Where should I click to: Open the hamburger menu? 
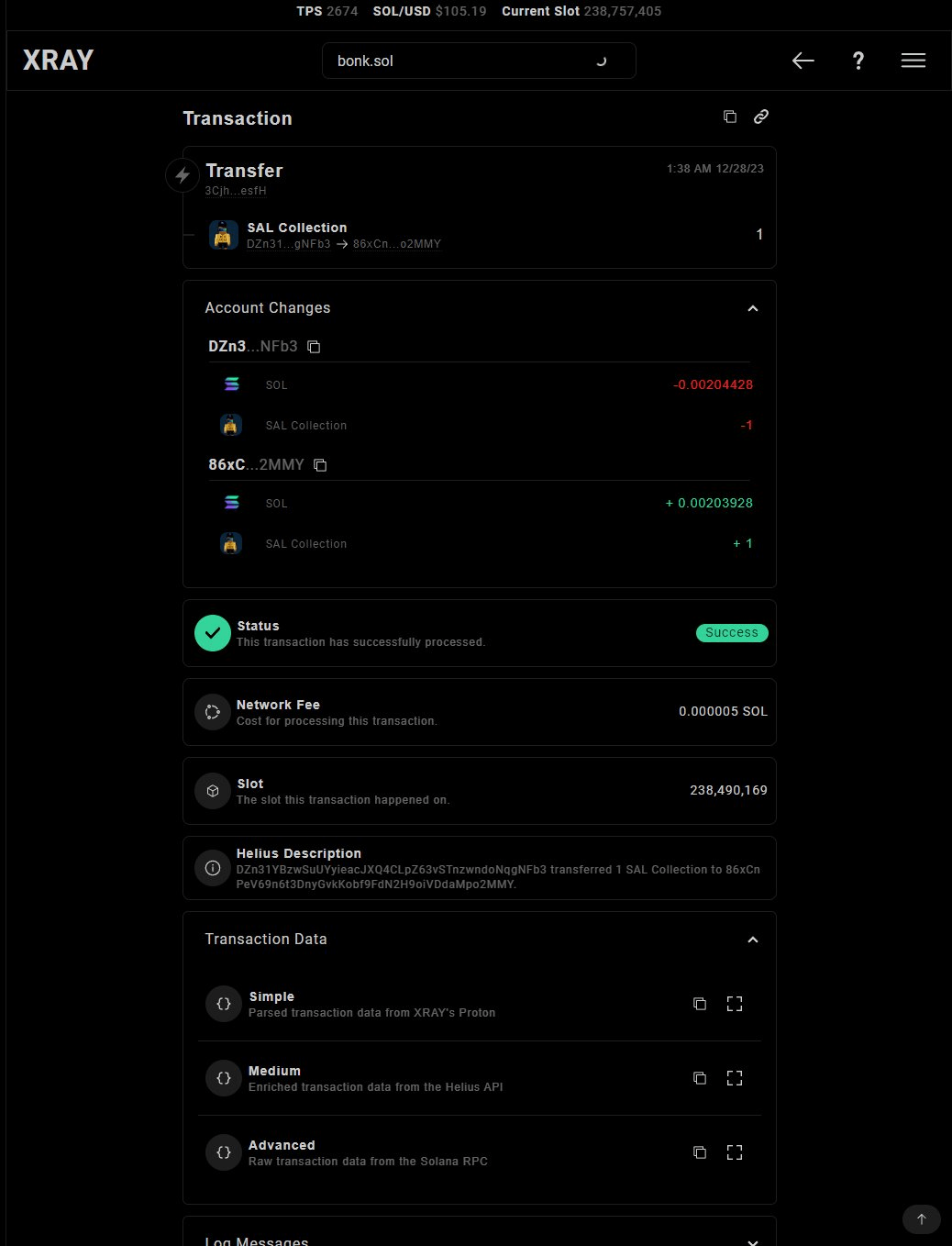[913, 61]
